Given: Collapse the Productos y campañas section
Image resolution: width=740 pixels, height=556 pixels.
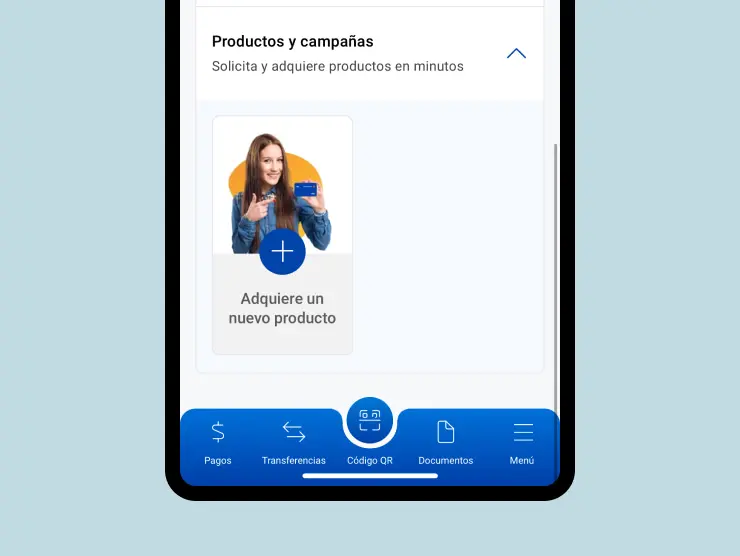Looking at the screenshot, I should pos(516,54).
